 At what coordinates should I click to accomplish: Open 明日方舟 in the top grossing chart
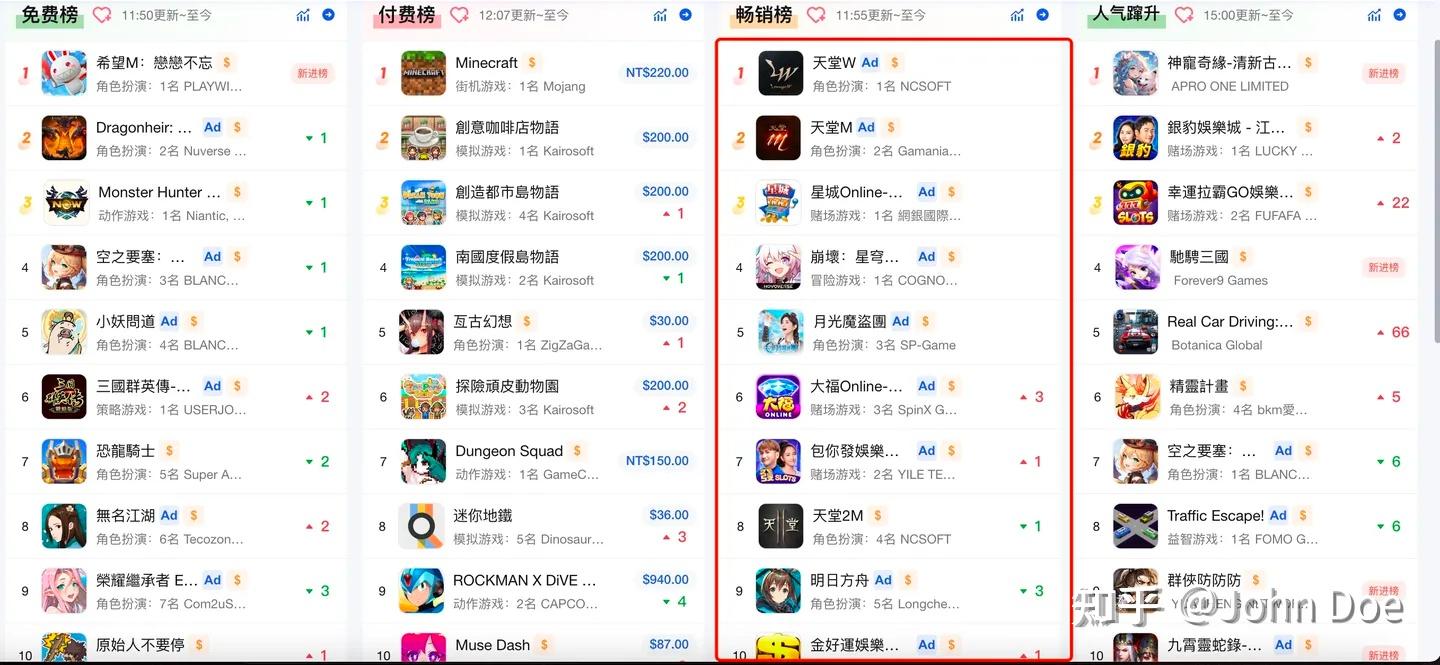click(840, 580)
